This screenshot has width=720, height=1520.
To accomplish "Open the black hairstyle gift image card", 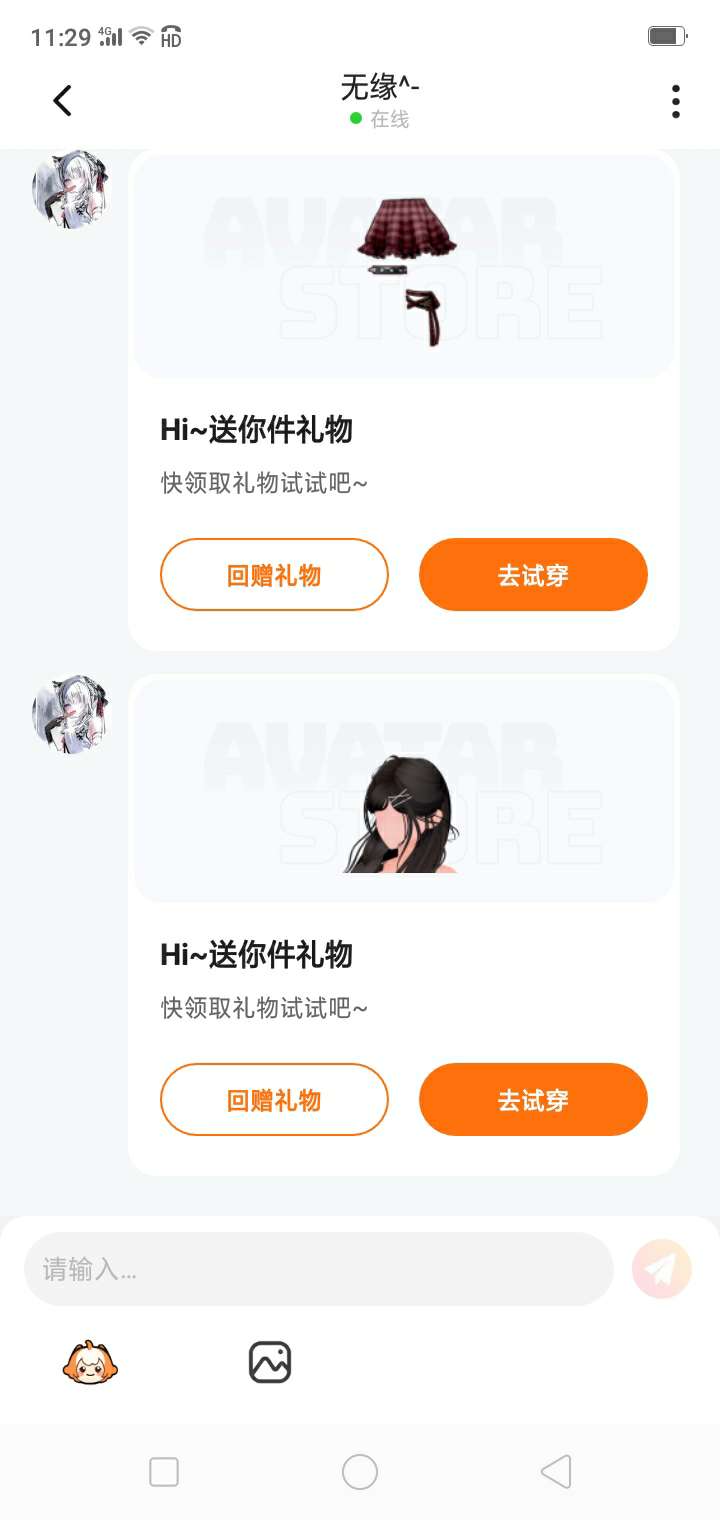I will [x=403, y=790].
